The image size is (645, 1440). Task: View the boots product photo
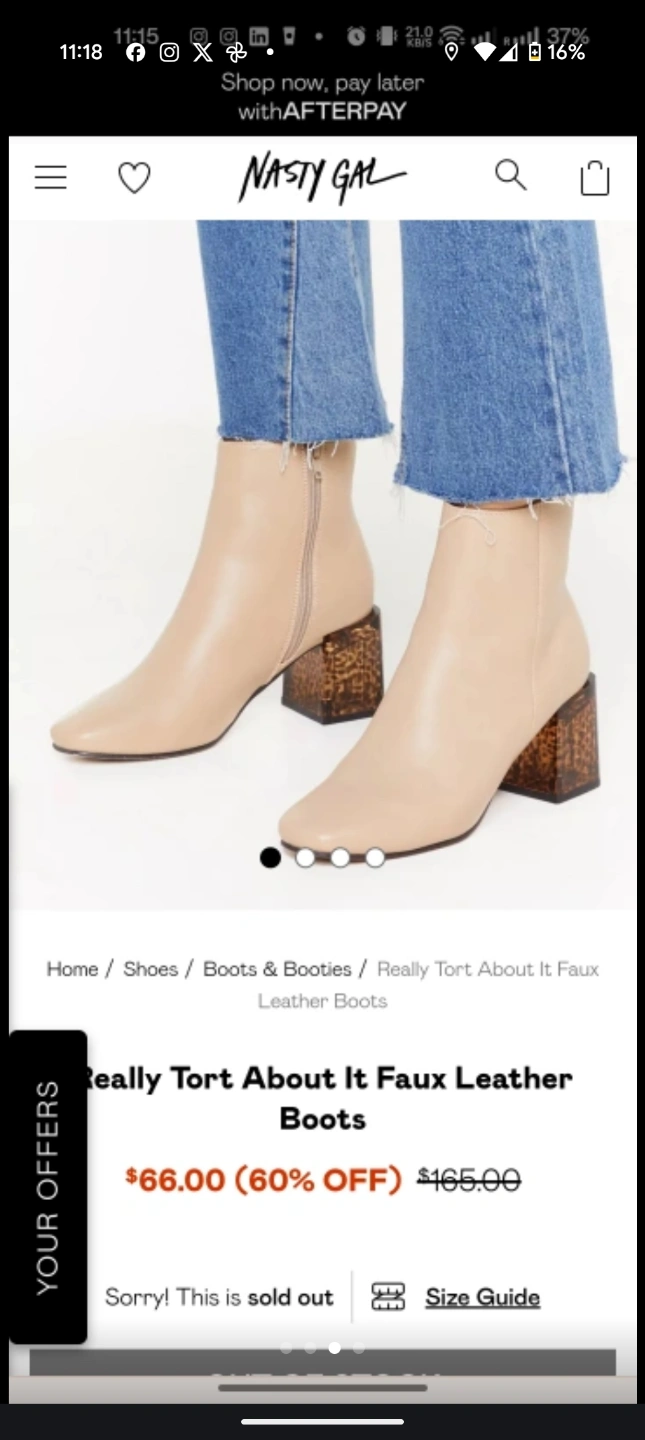tap(322, 560)
